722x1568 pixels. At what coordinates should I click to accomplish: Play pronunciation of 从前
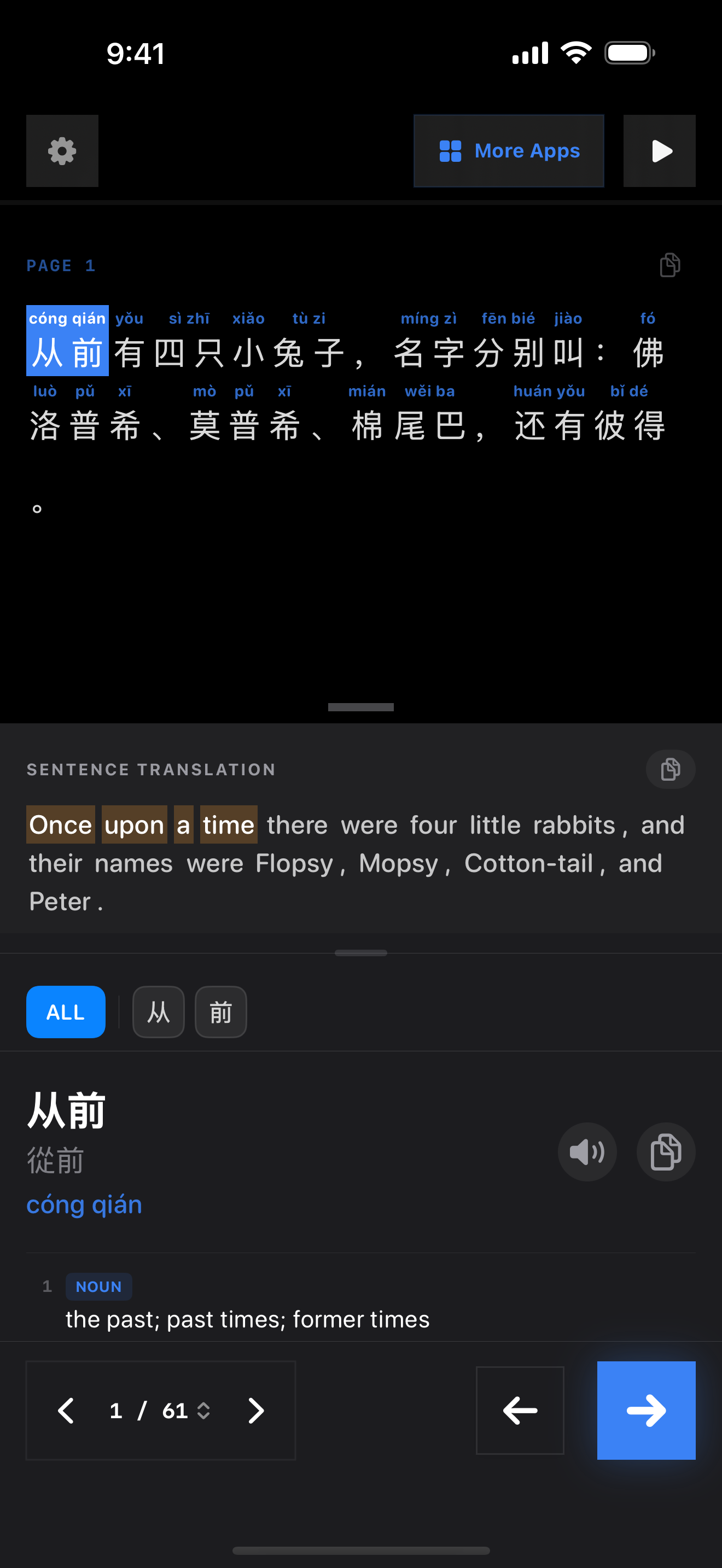[587, 1151]
